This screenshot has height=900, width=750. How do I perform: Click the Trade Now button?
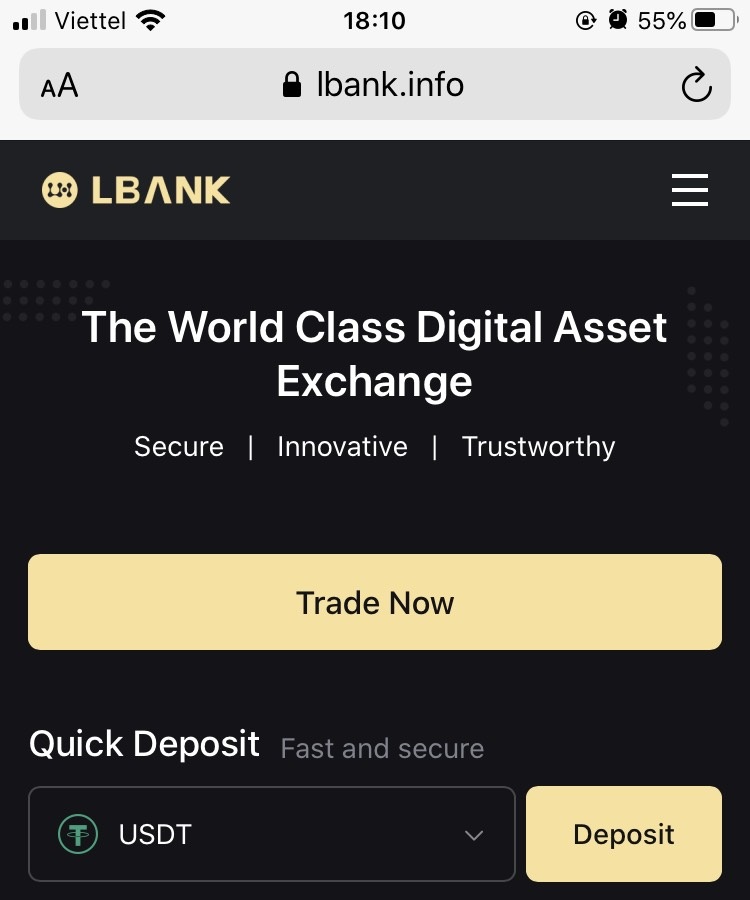tap(375, 602)
